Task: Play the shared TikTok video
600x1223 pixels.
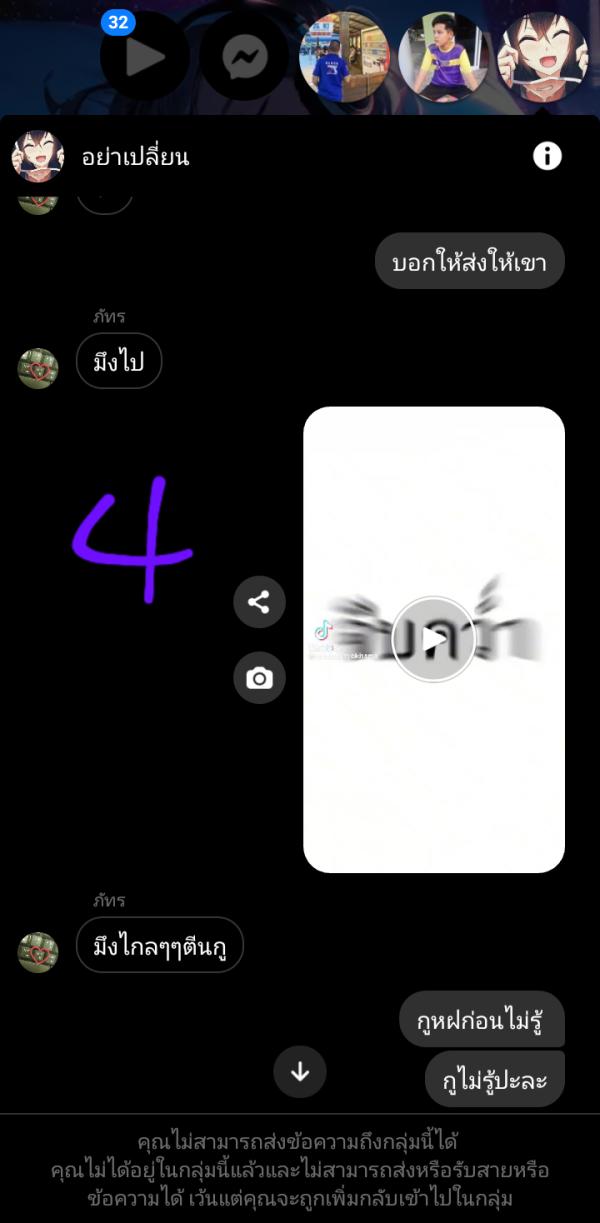Action: [433, 640]
